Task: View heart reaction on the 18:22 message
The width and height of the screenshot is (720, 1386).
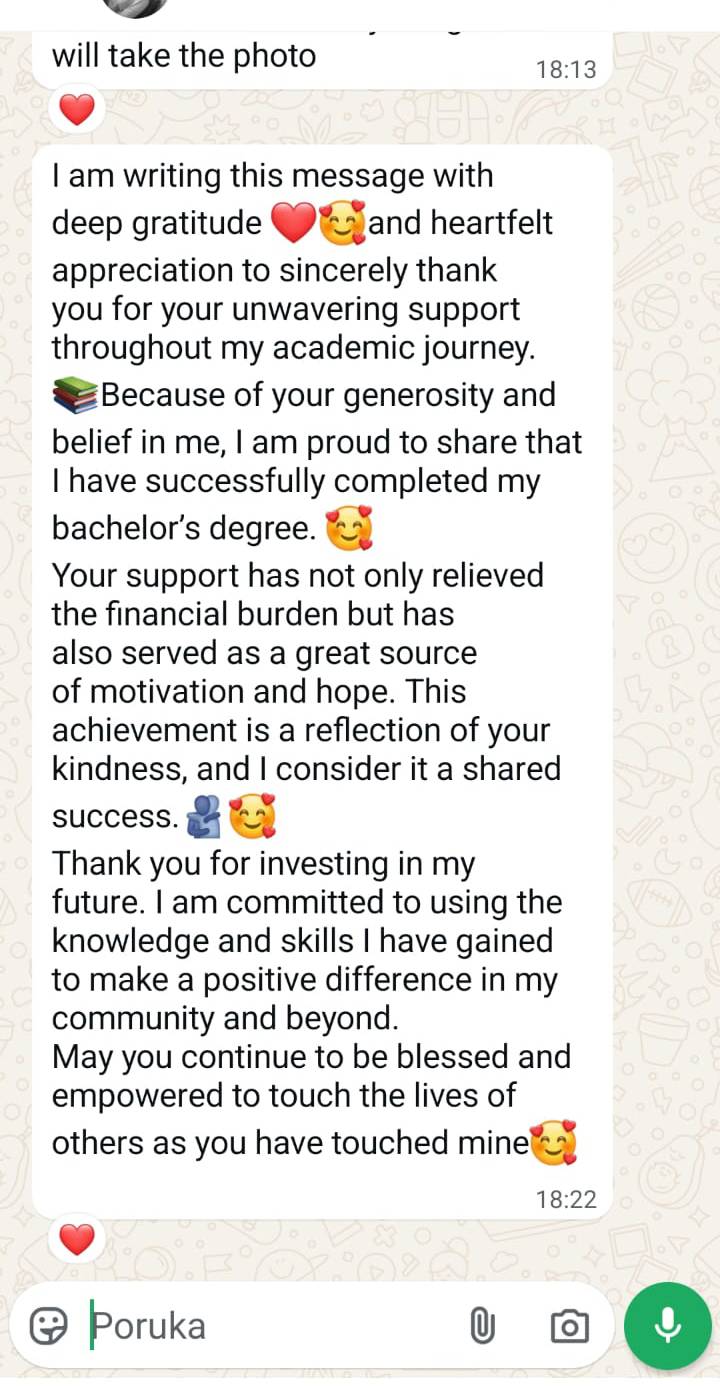Action: [x=77, y=1240]
